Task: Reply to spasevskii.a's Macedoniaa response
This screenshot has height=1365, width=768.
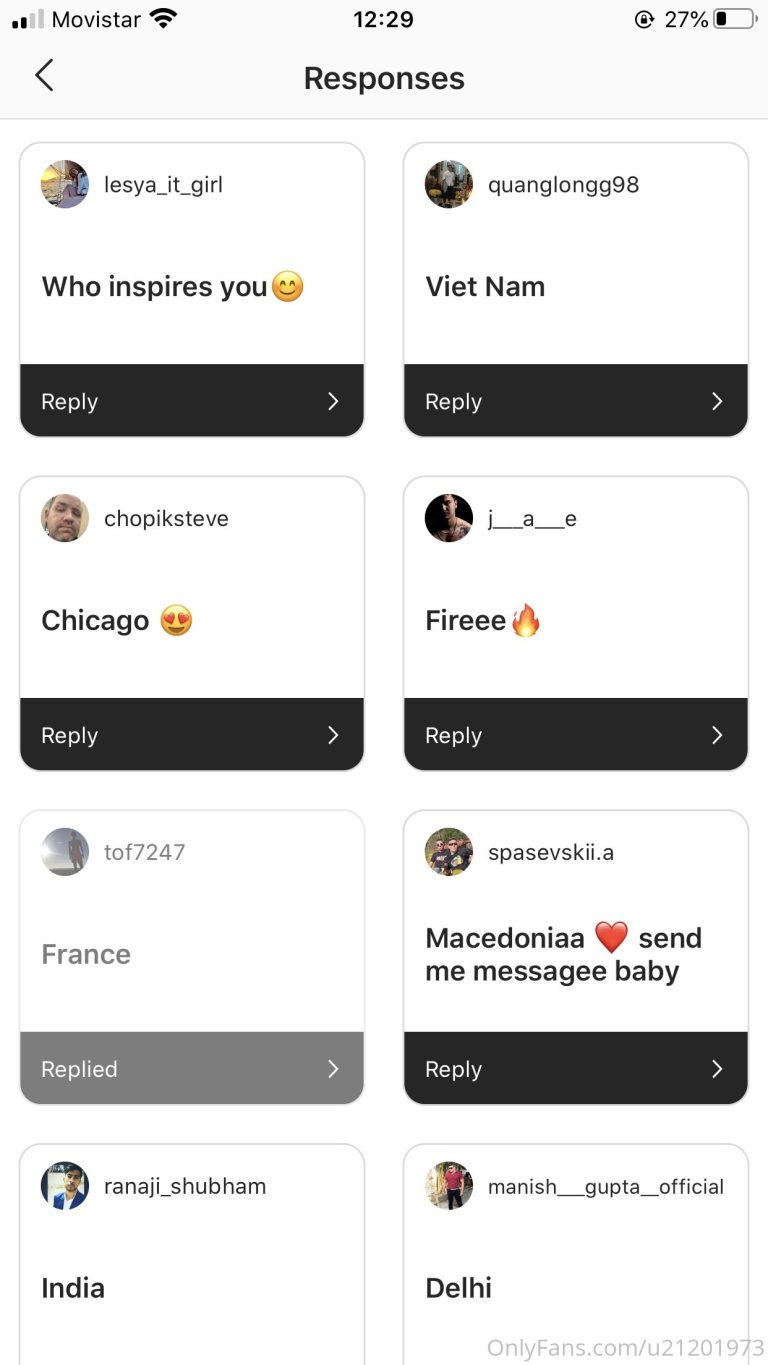Action: [x=576, y=1069]
